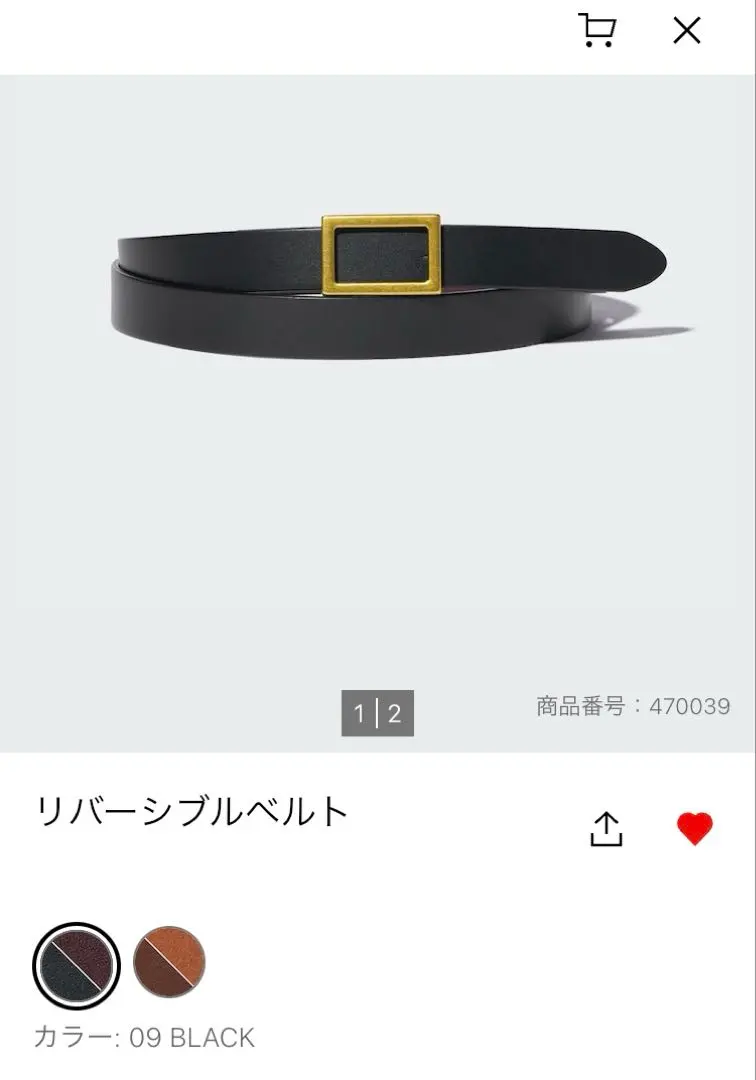Select the 09 BLACK color swatch

click(76, 965)
